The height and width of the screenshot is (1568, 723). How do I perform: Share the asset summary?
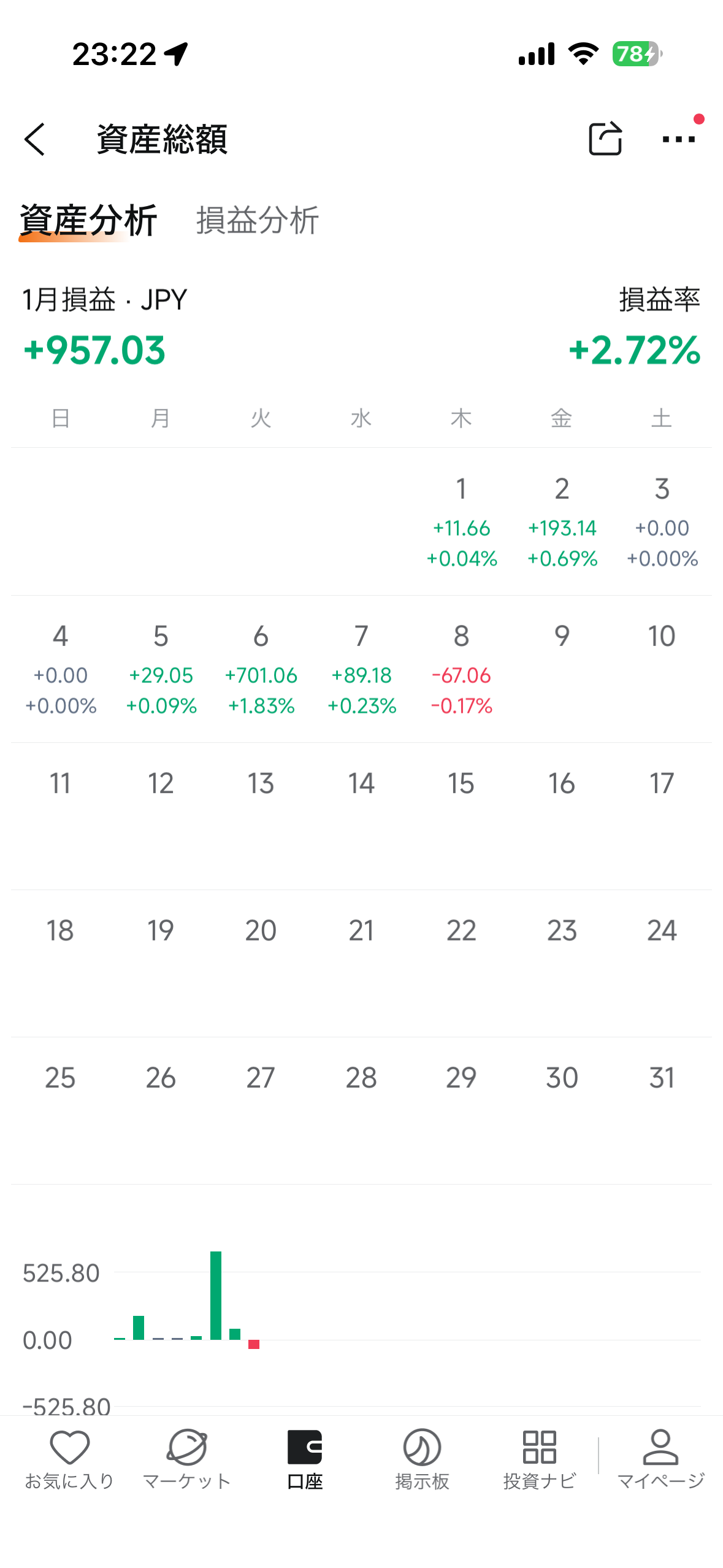coord(605,139)
